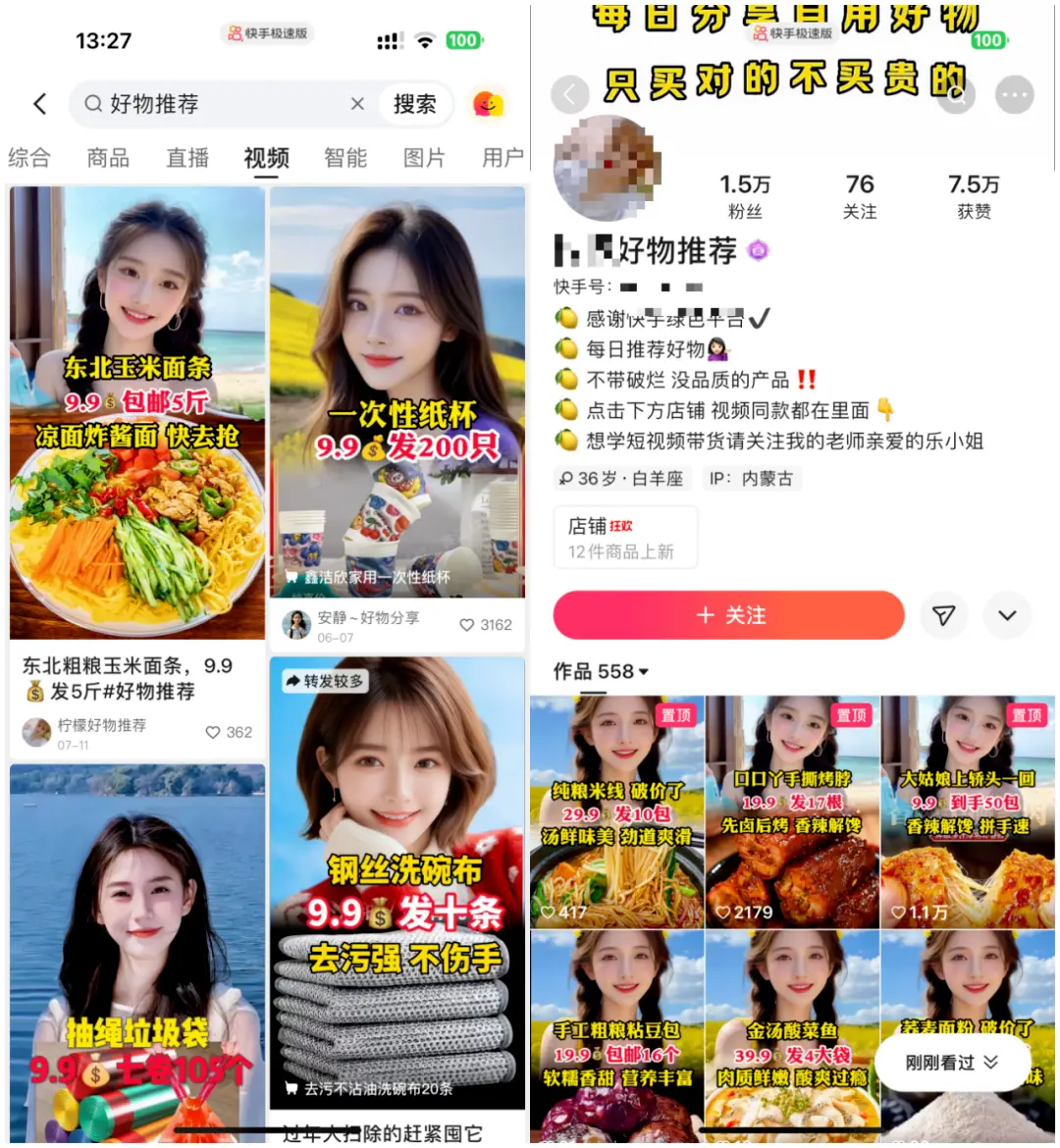Clear the search text with the X
Image resolution: width=1060 pixels, height=1148 pixels.
coord(357,104)
